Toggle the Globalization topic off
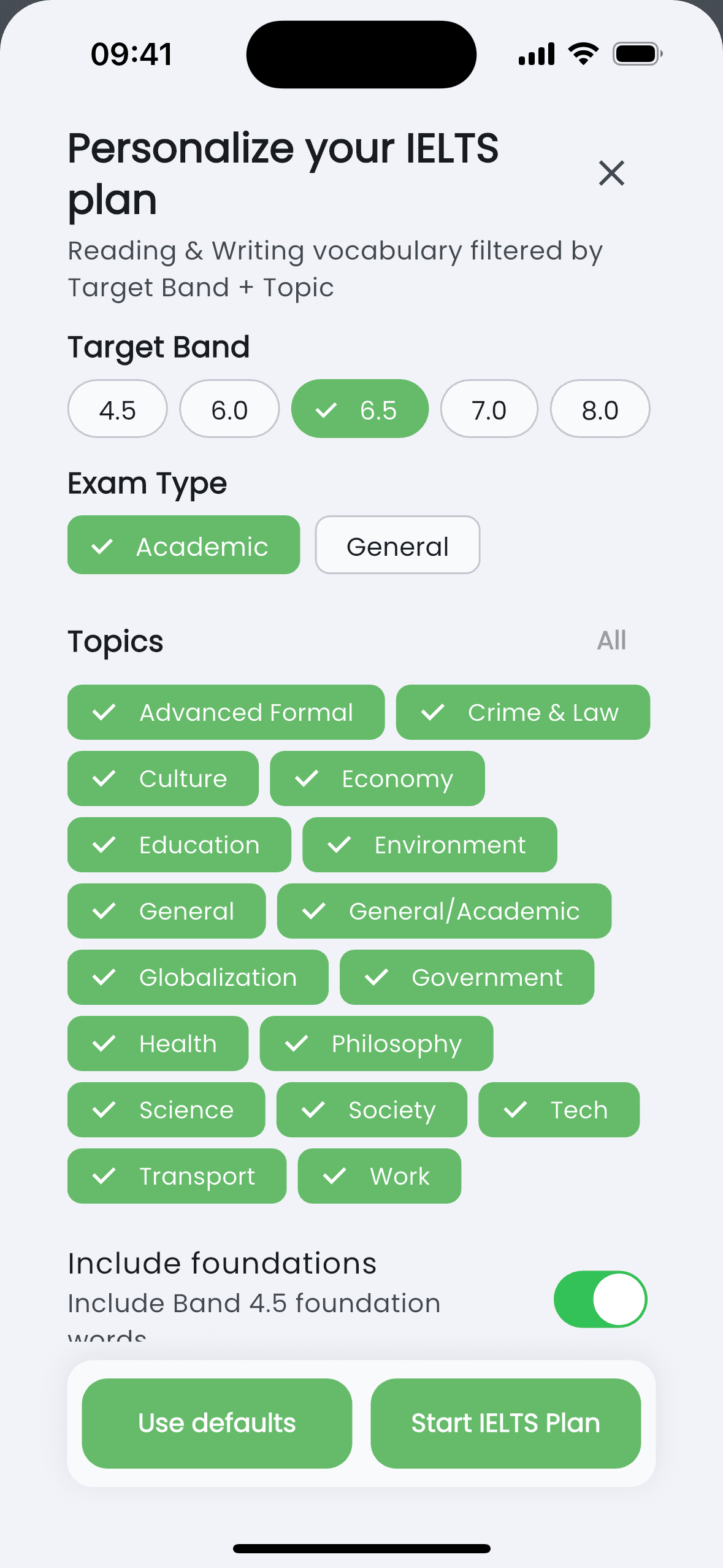Viewport: 723px width, 1568px height. [x=197, y=977]
